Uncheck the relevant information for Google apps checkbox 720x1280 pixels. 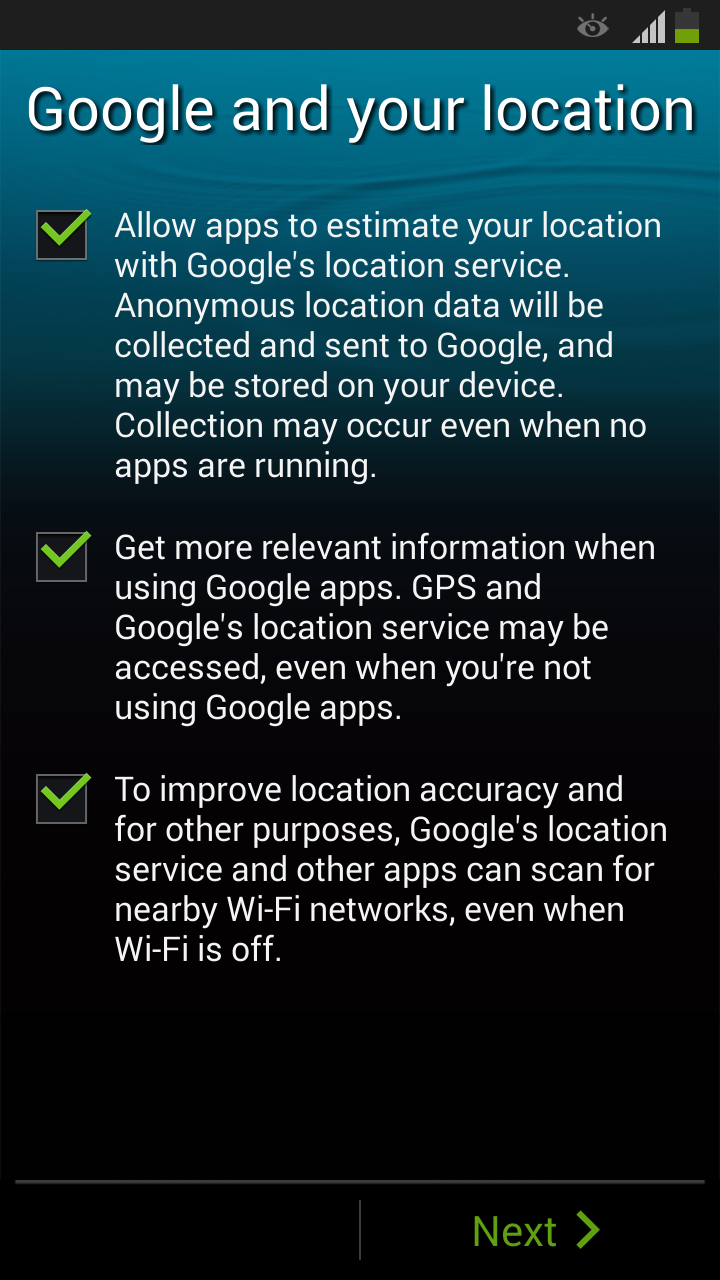click(x=61, y=557)
